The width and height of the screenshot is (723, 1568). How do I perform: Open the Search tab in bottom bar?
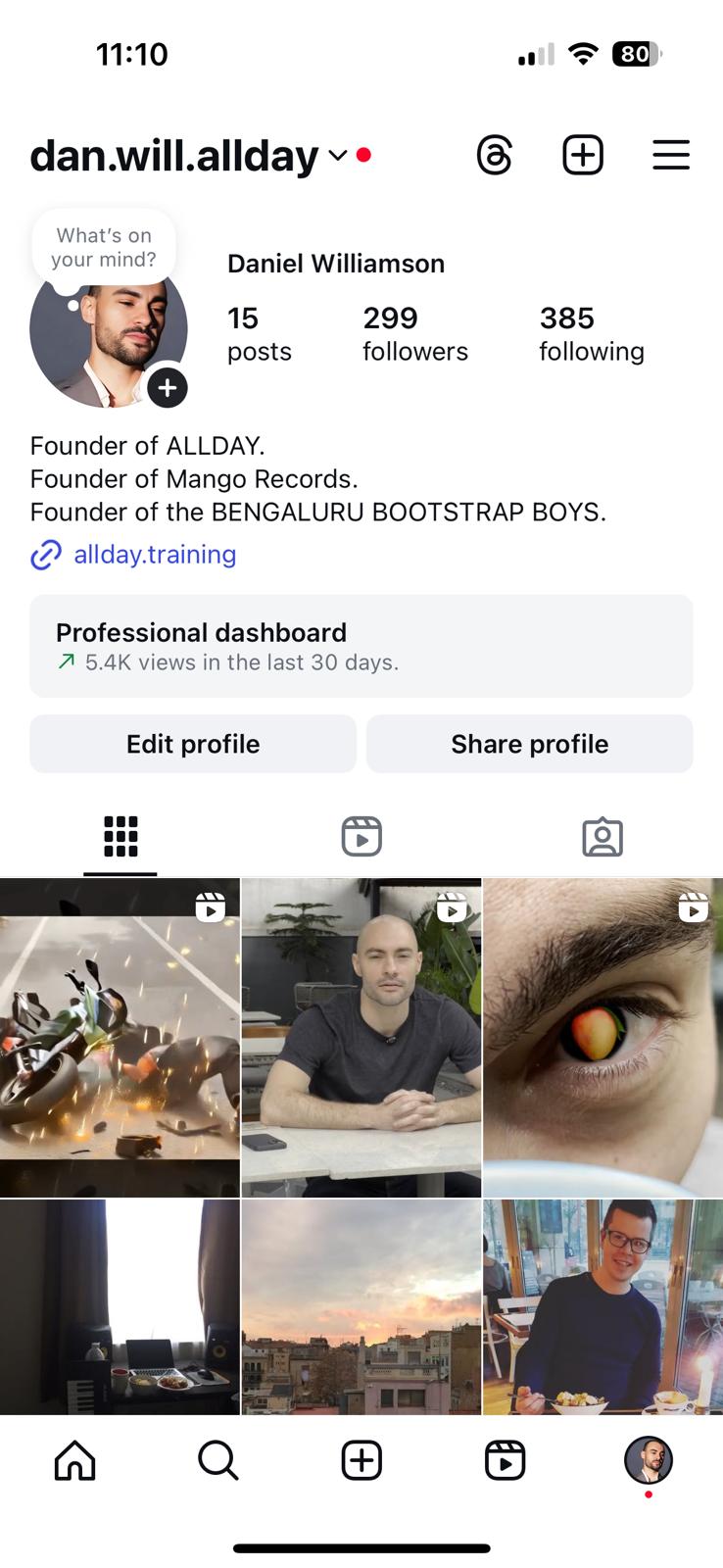pos(217,1460)
